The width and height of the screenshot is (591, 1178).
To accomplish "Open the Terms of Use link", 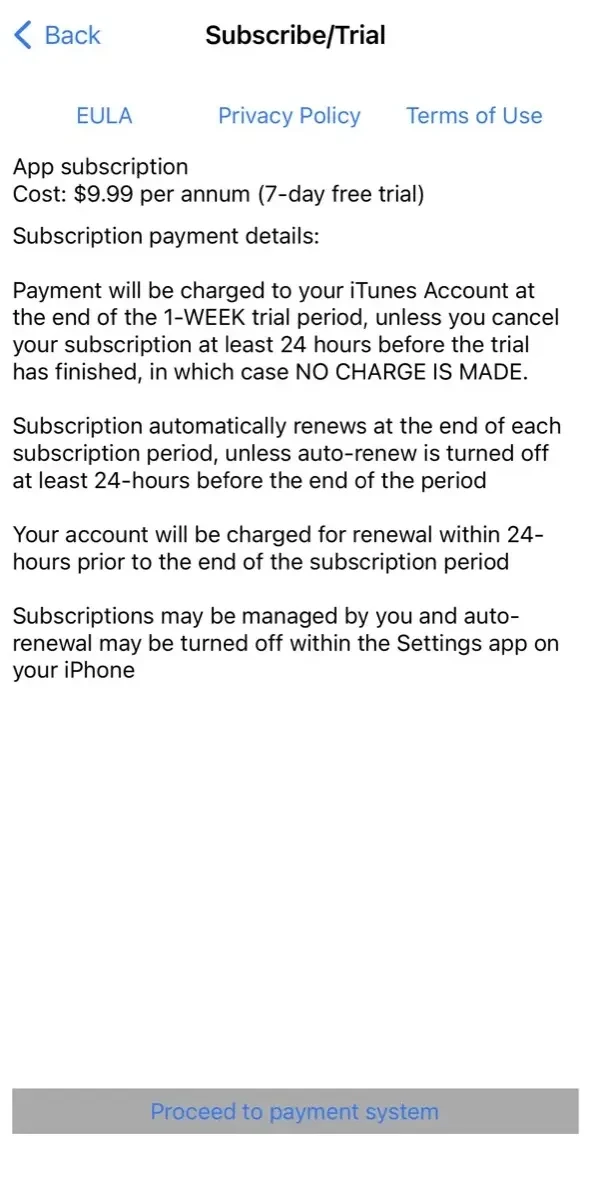I will tap(474, 116).
